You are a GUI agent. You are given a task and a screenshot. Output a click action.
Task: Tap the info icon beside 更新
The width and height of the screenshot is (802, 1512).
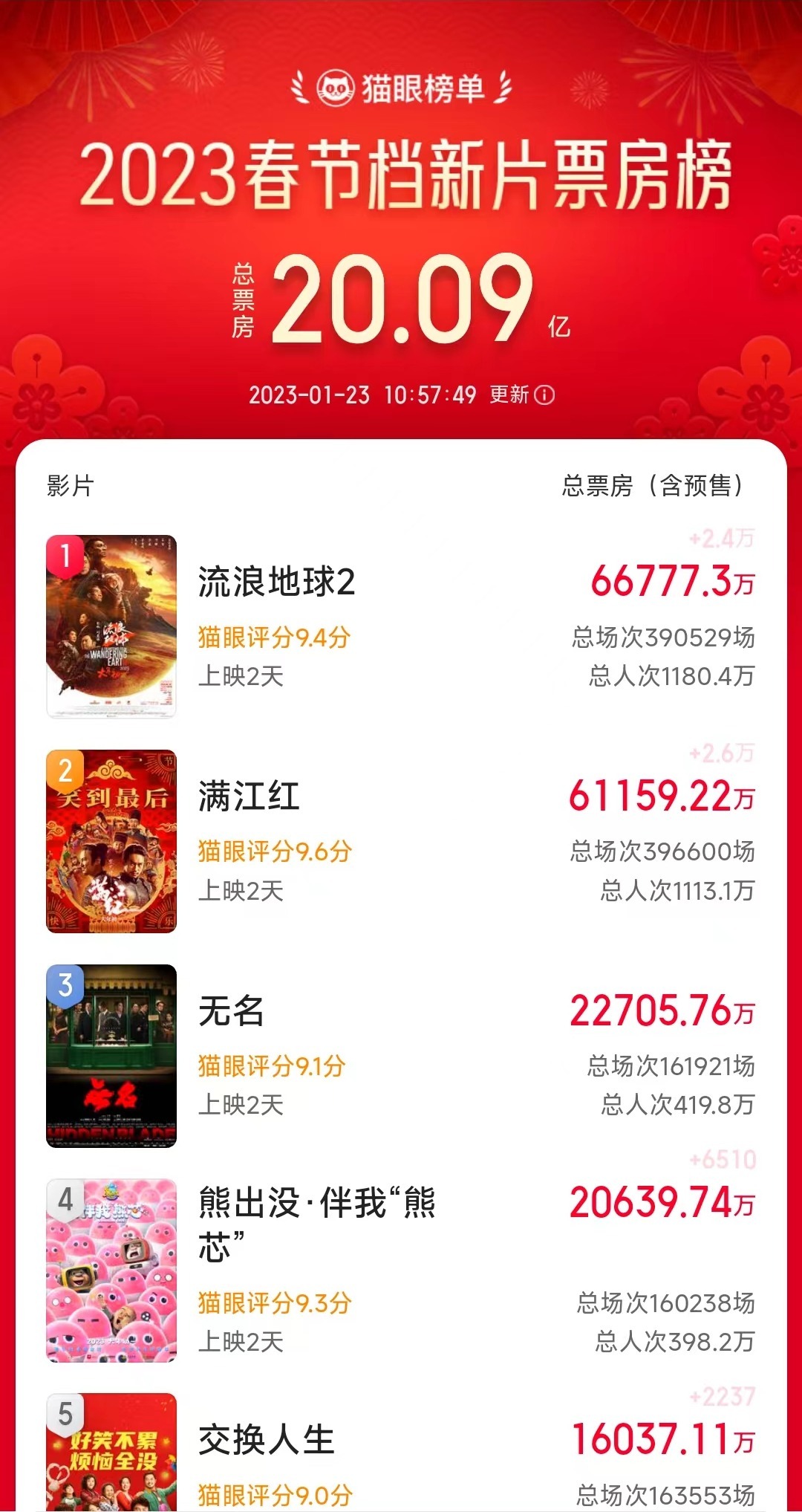click(544, 395)
